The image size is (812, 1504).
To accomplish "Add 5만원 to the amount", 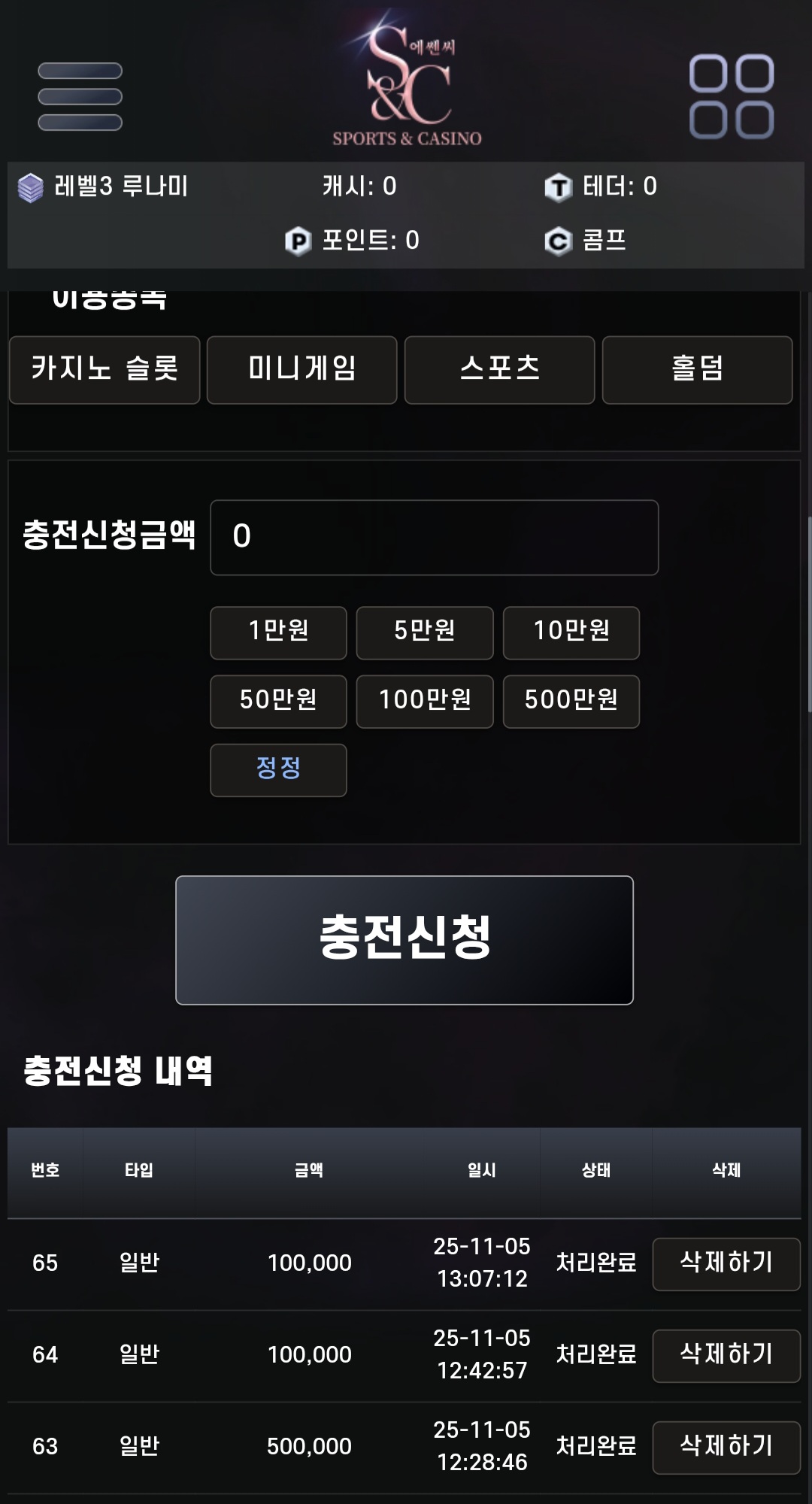I will click(424, 632).
